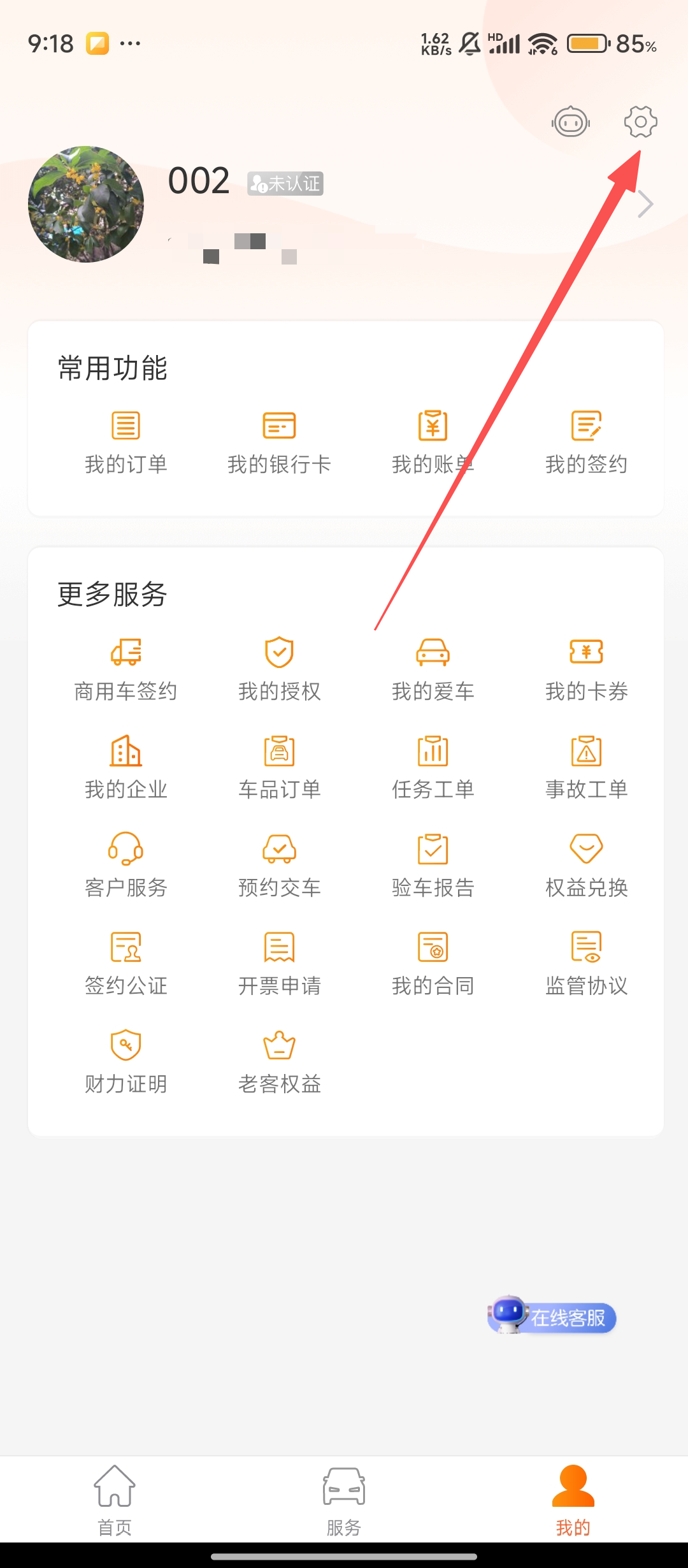Check 我的授权
This screenshot has width=688, height=1568.
tap(279, 669)
